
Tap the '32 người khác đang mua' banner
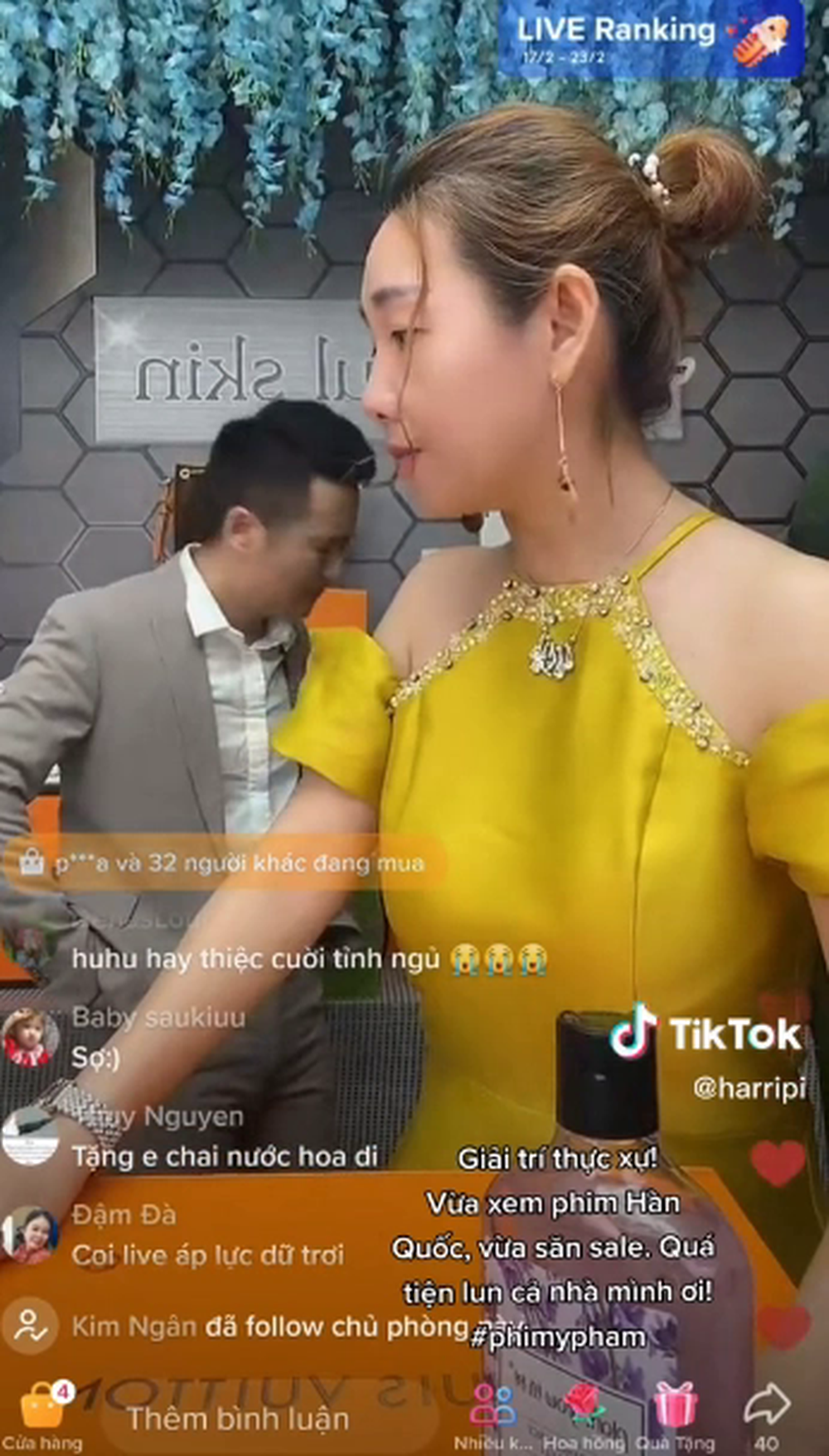[224, 863]
